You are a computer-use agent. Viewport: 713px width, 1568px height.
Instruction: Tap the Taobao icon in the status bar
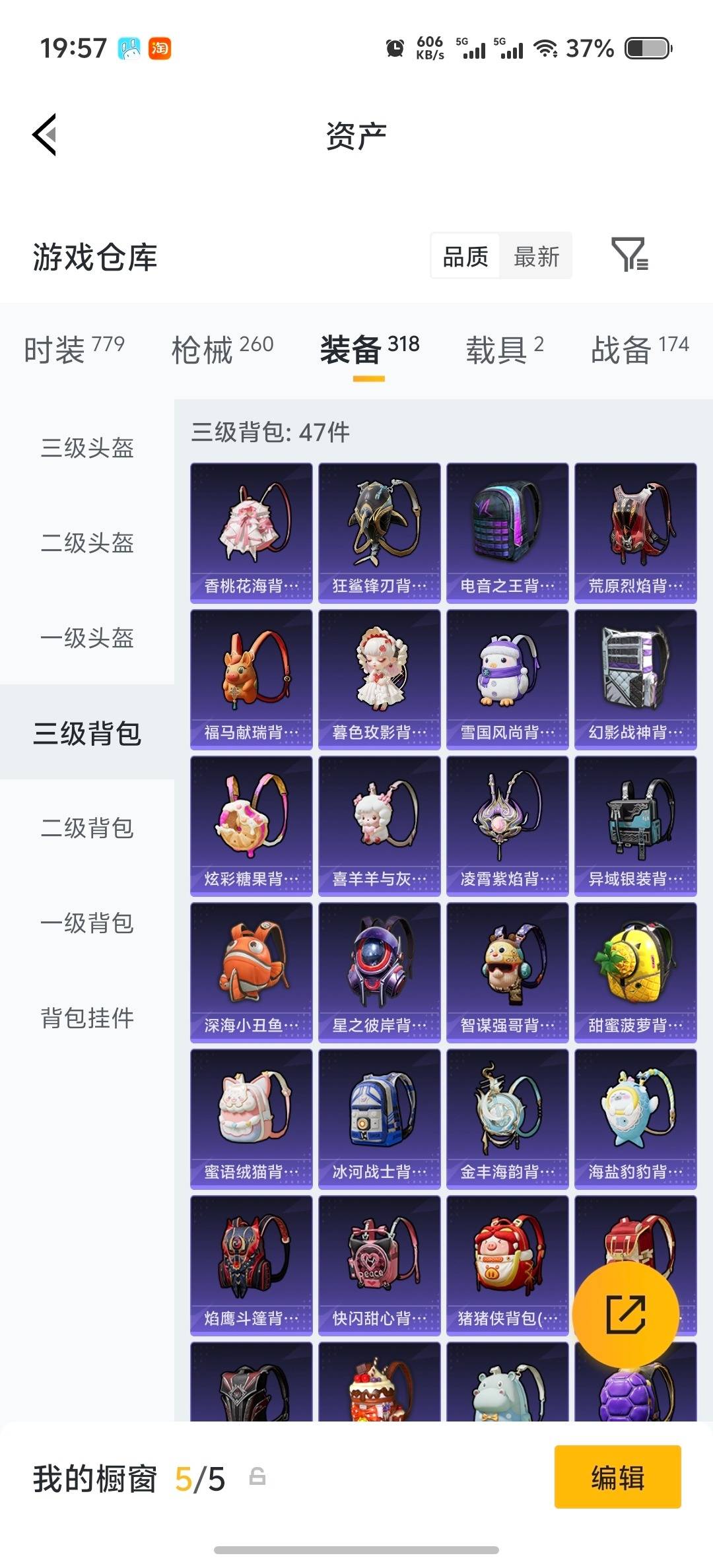(x=160, y=48)
